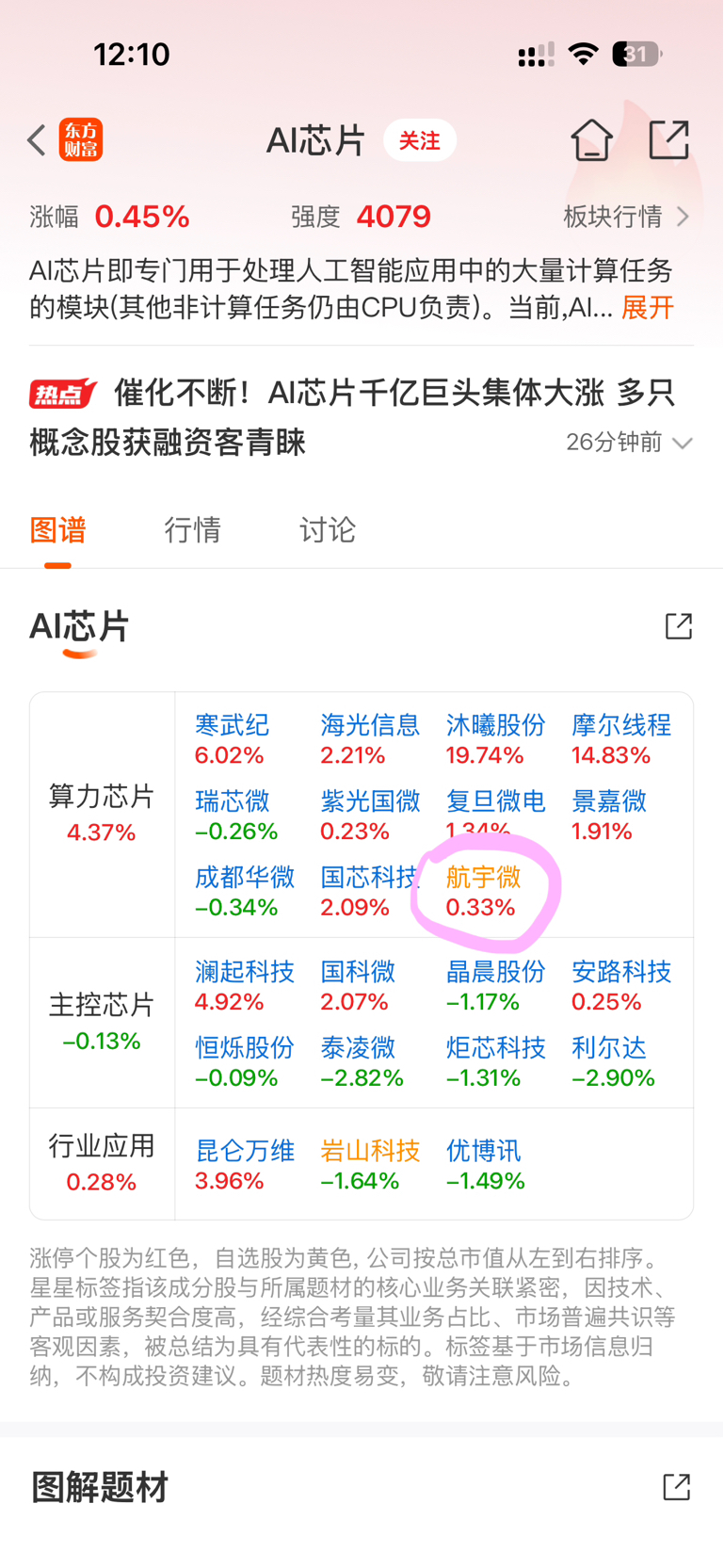The height and width of the screenshot is (1568, 724).
Task: Open the stock 航宇微
Action: click(483, 892)
